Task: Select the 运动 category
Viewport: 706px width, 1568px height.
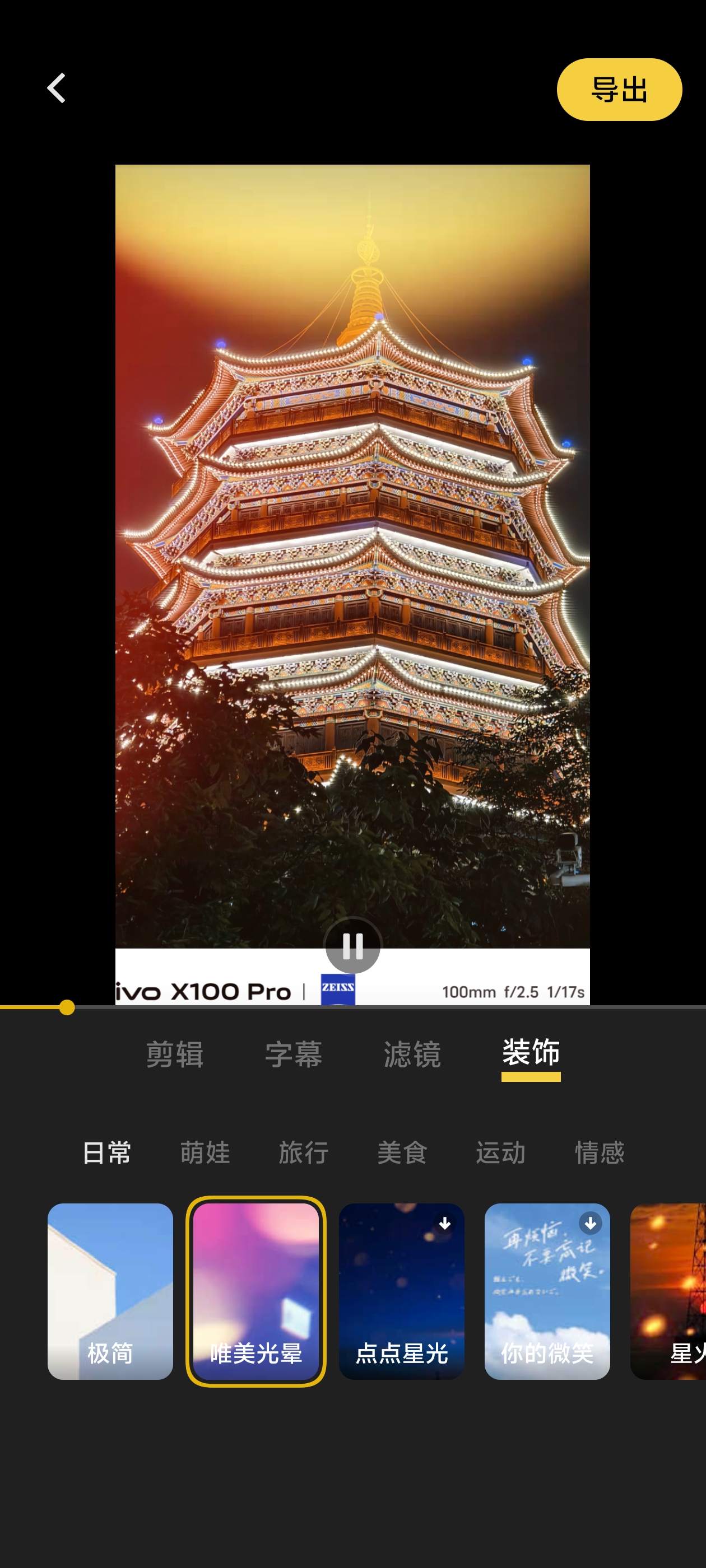Action: click(500, 1152)
